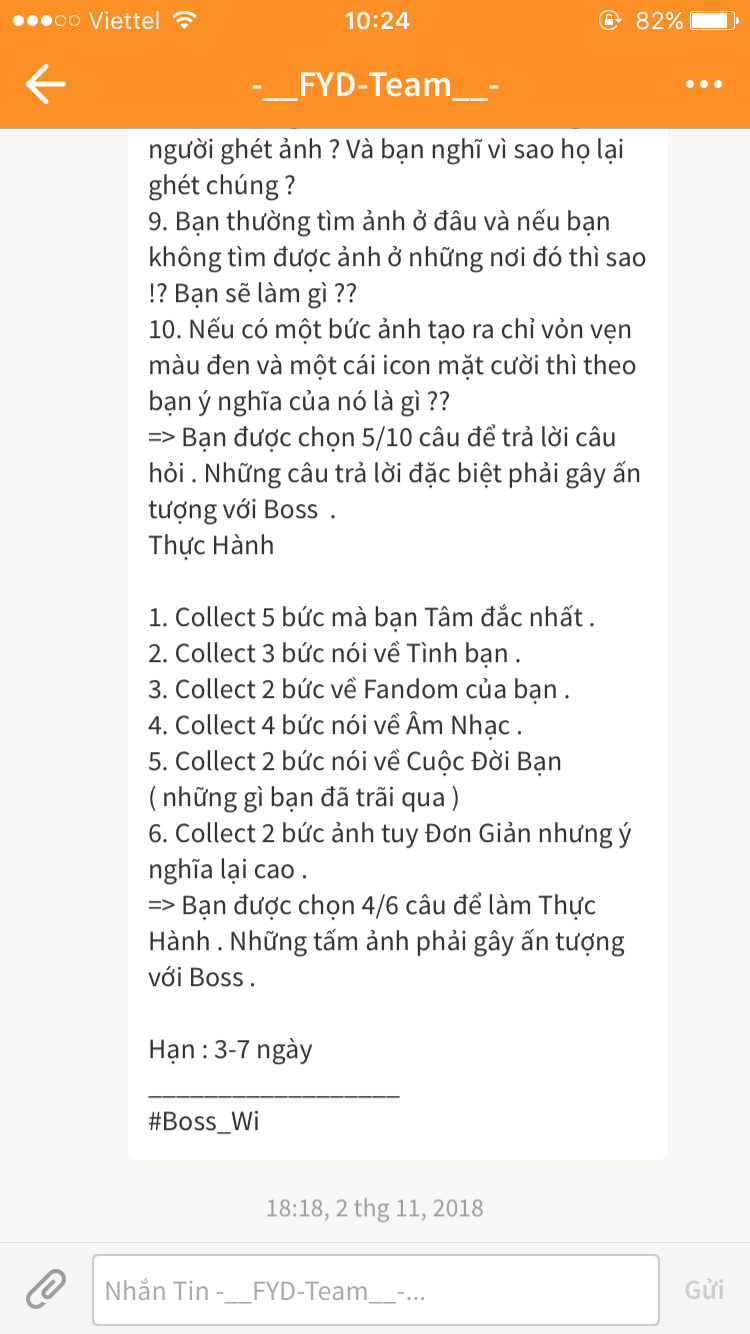Image resolution: width=750 pixels, height=1334 pixels.
Task: Tap the paperclip attachment icon
Action: (46, 1290)
